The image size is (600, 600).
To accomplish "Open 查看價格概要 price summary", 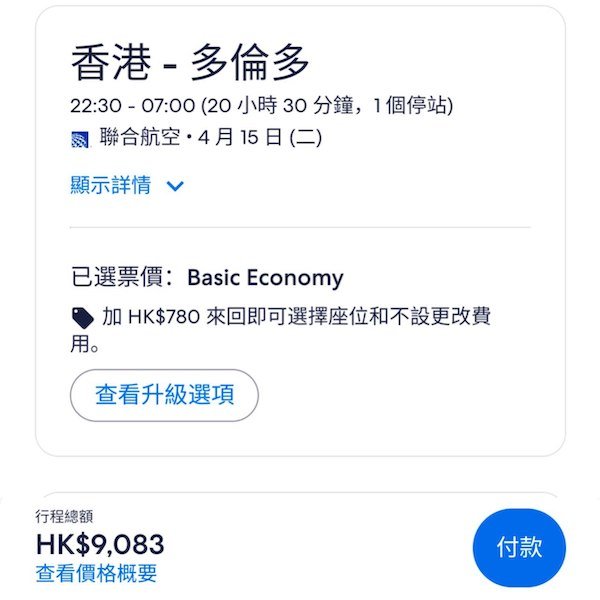I will click(97, 574).
